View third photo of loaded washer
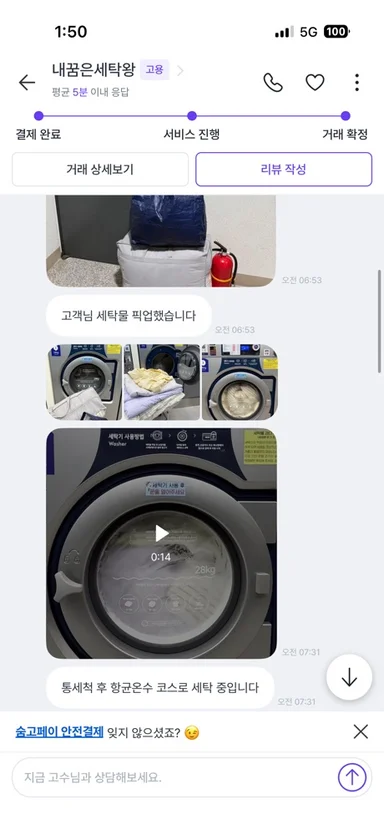 (240, 382)
